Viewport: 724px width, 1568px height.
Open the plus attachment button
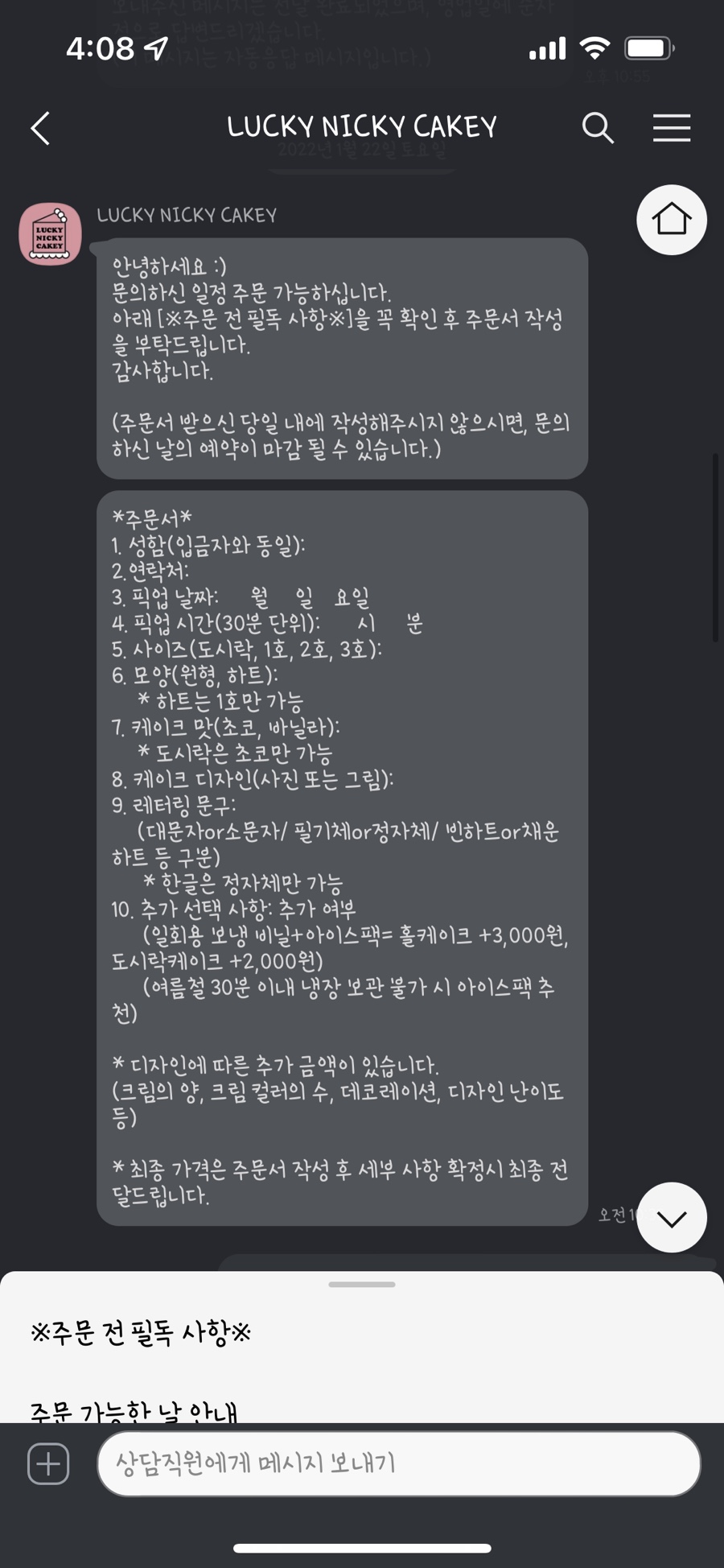coord(48,1463)
